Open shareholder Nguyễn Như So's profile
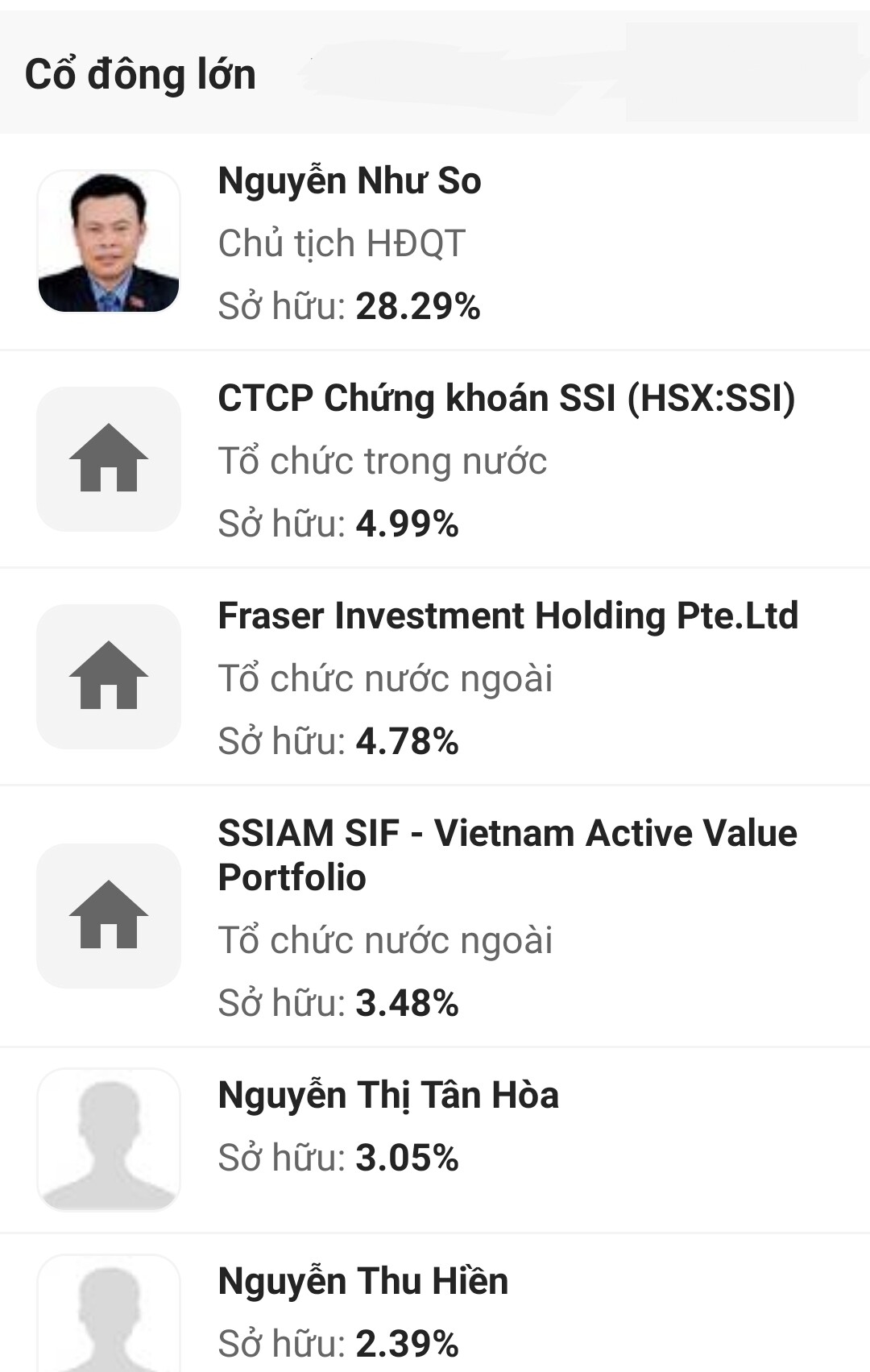The width and height of the screenshot is (870, 1372). pos(350,181)
